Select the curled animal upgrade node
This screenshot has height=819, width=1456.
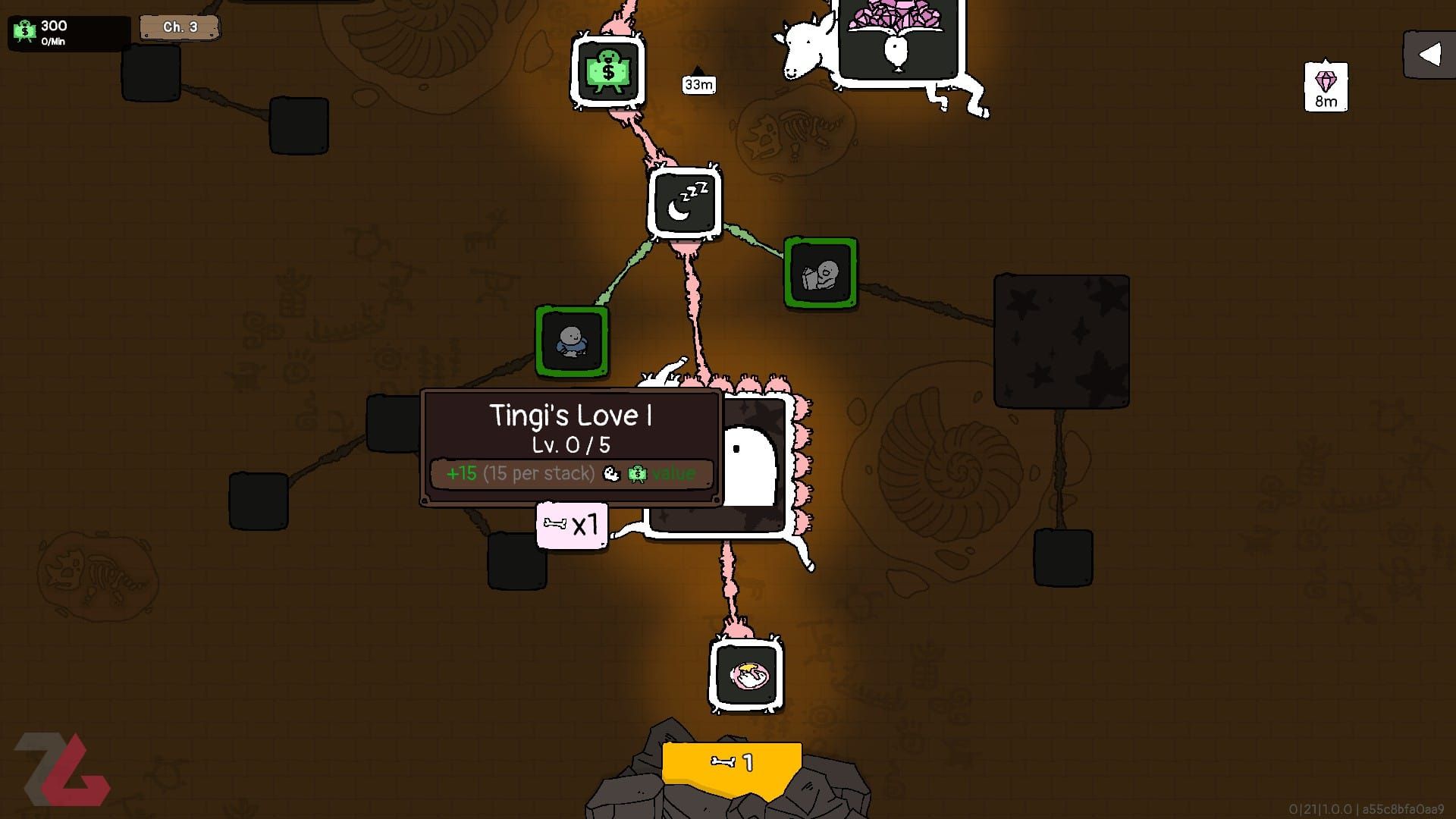[x=746, y=675]
